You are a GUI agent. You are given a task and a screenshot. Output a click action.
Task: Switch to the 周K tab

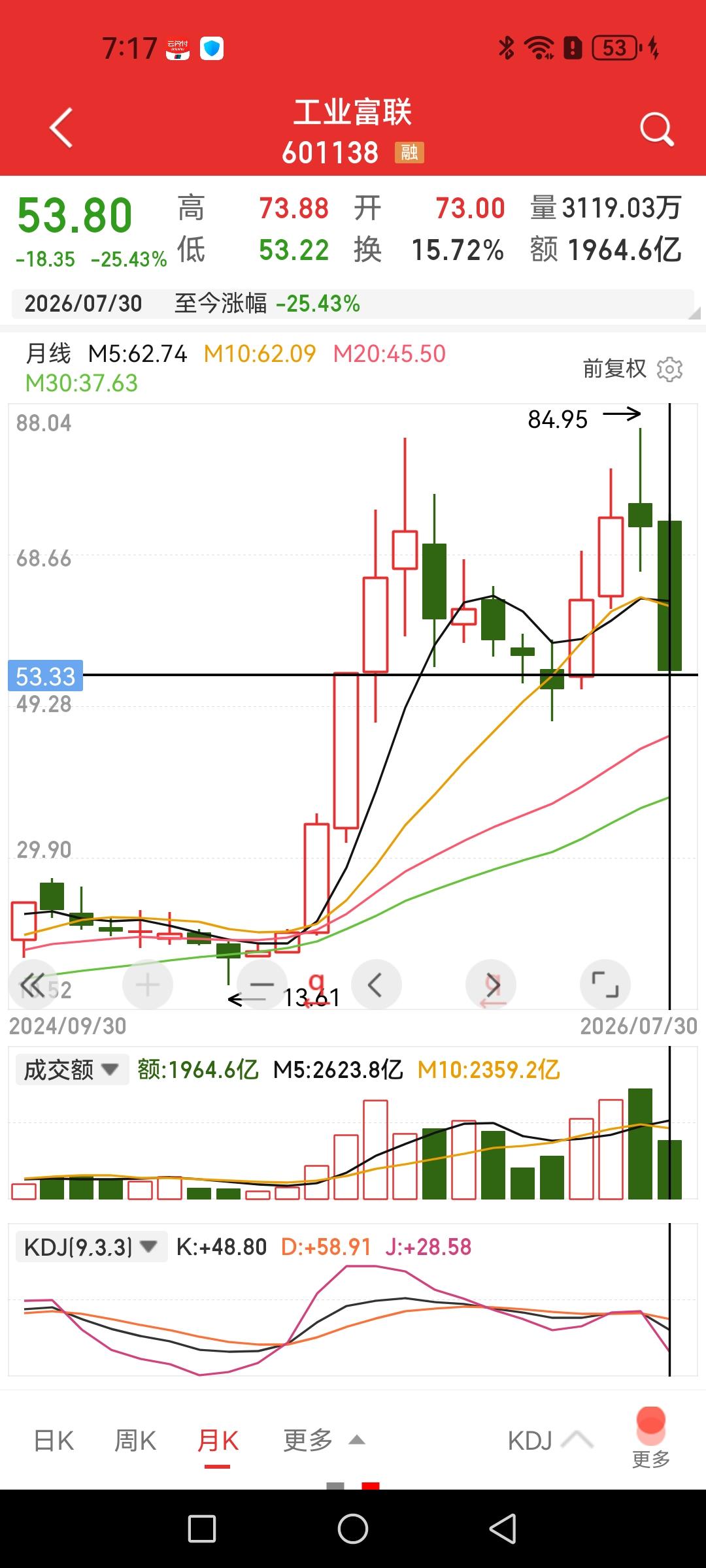point(135,1441)
